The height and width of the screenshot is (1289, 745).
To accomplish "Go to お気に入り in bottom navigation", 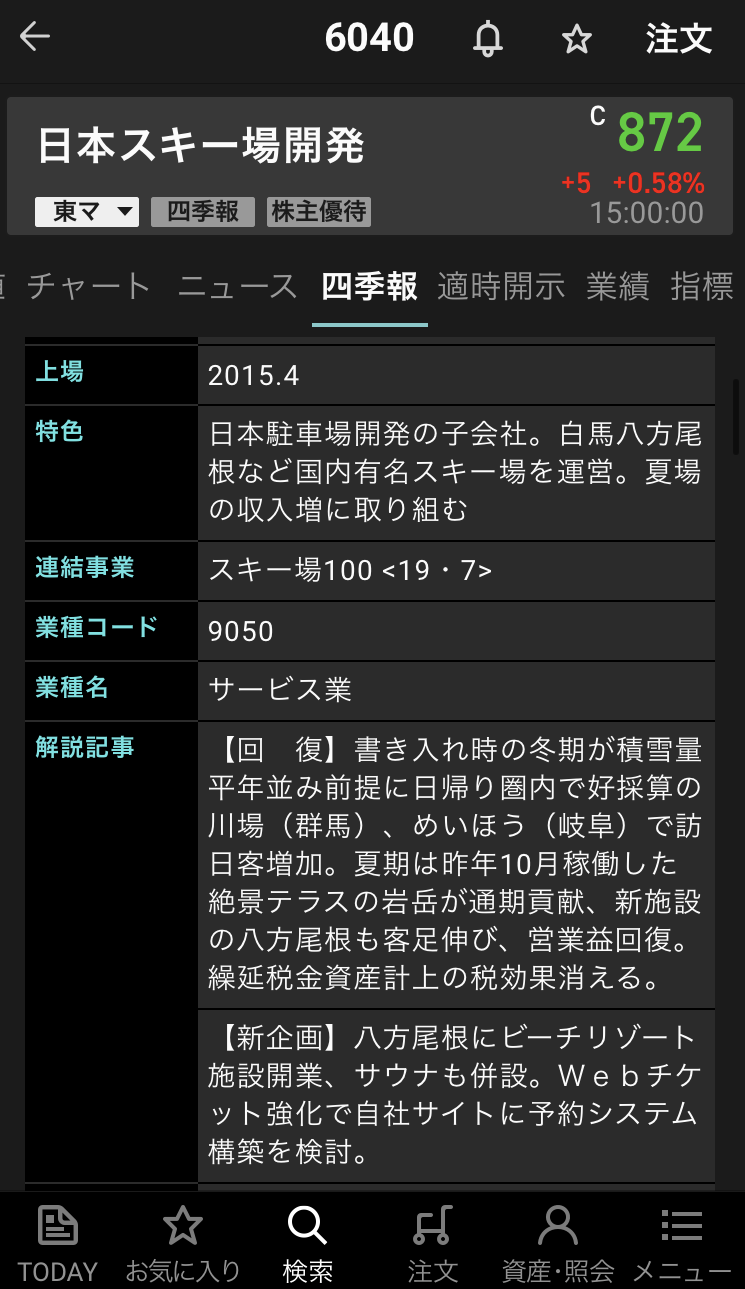I will click(x=183, y=1243).
